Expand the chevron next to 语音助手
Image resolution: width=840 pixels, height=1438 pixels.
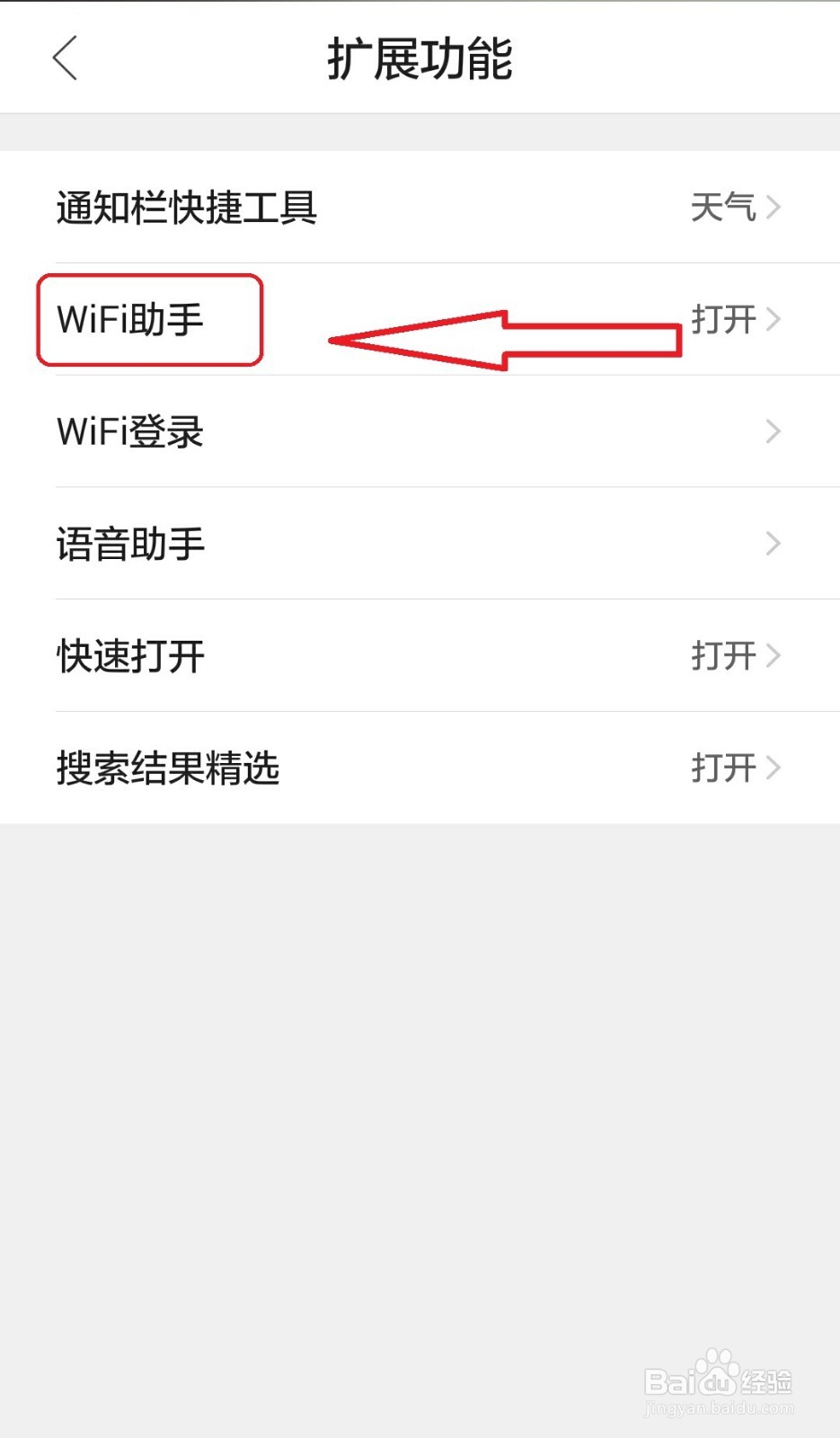774,545
